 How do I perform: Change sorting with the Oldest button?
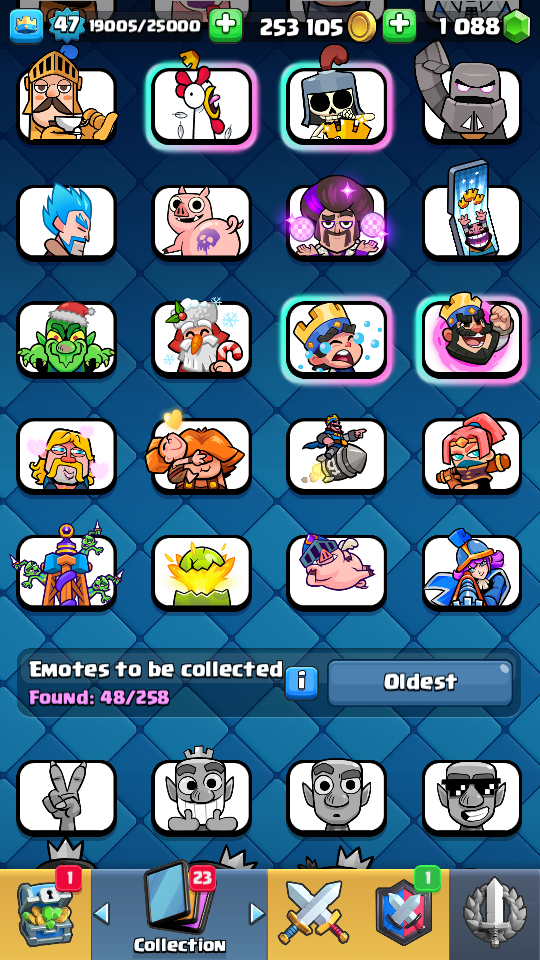420,682
